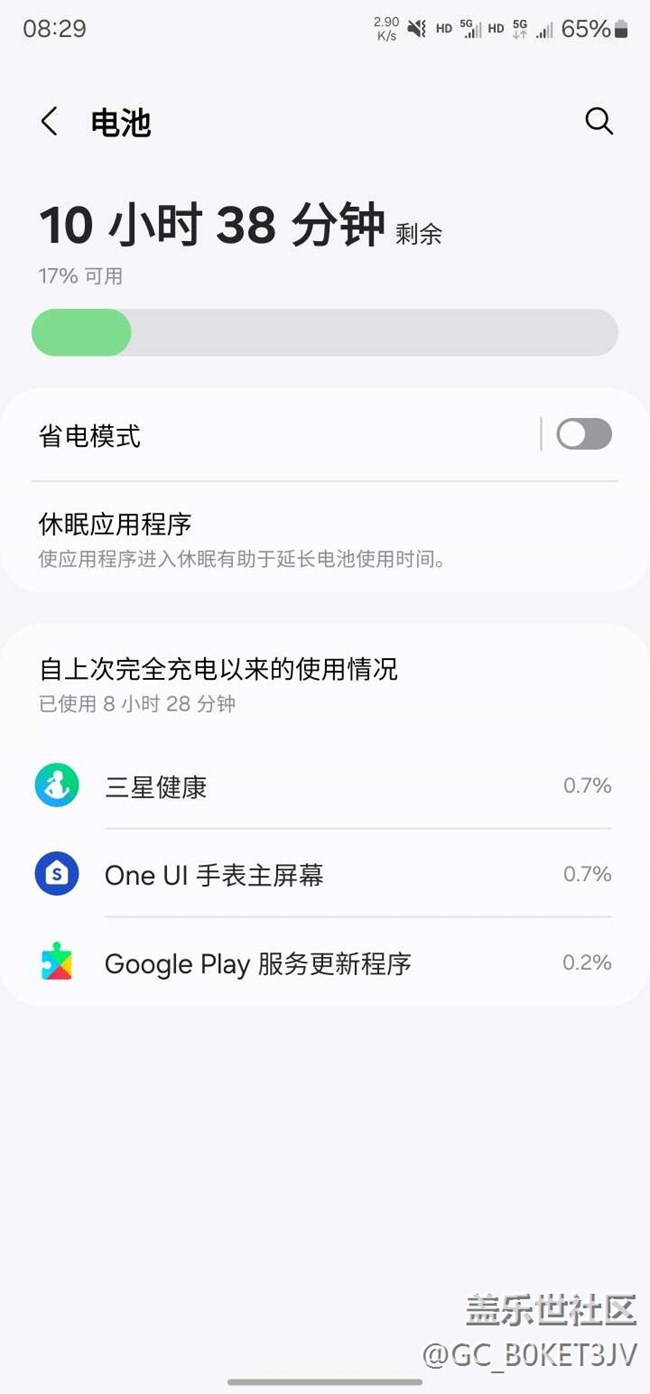Toggle the 省电模式 switch
The height and width of the screenshot is (1394, 650).
pos(584,434)
